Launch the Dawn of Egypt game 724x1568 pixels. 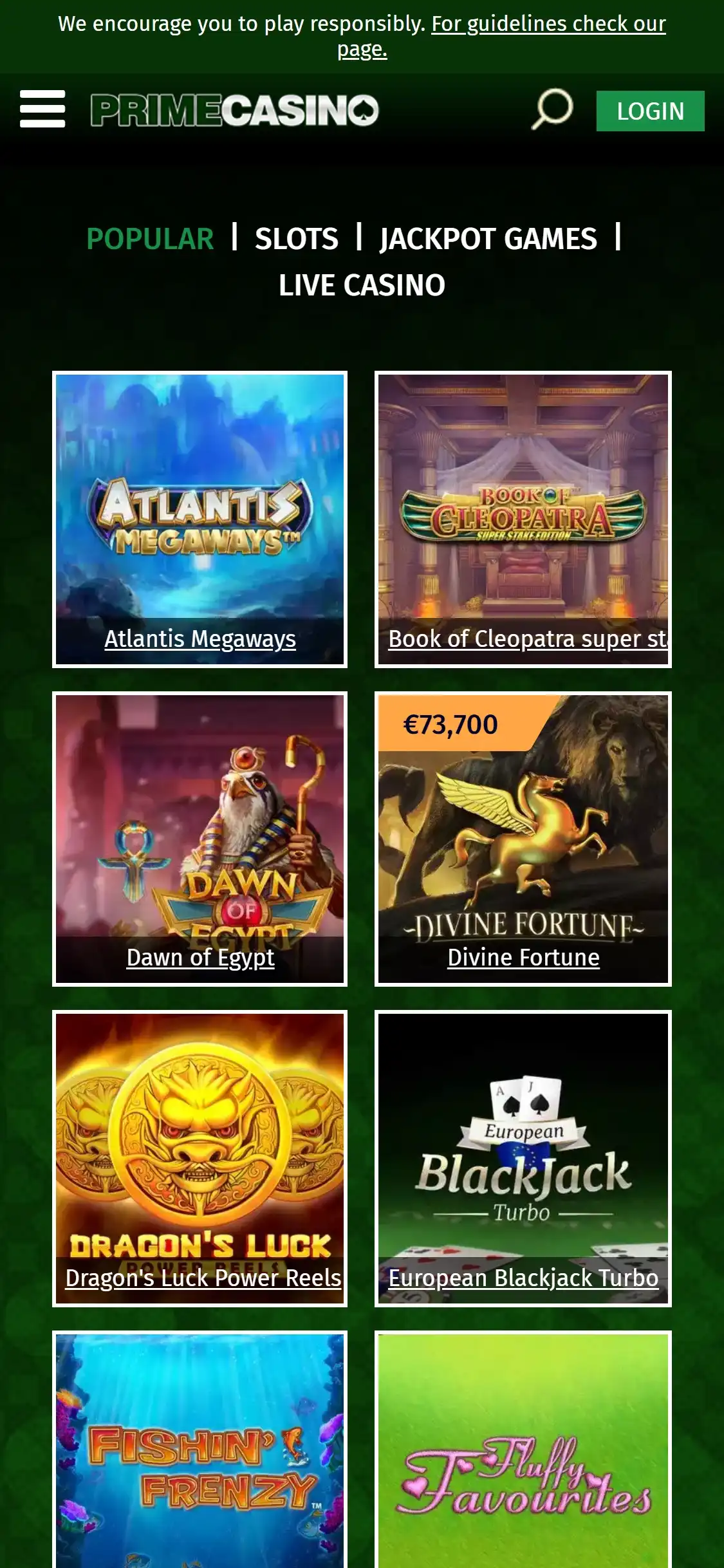coord(200,838)
